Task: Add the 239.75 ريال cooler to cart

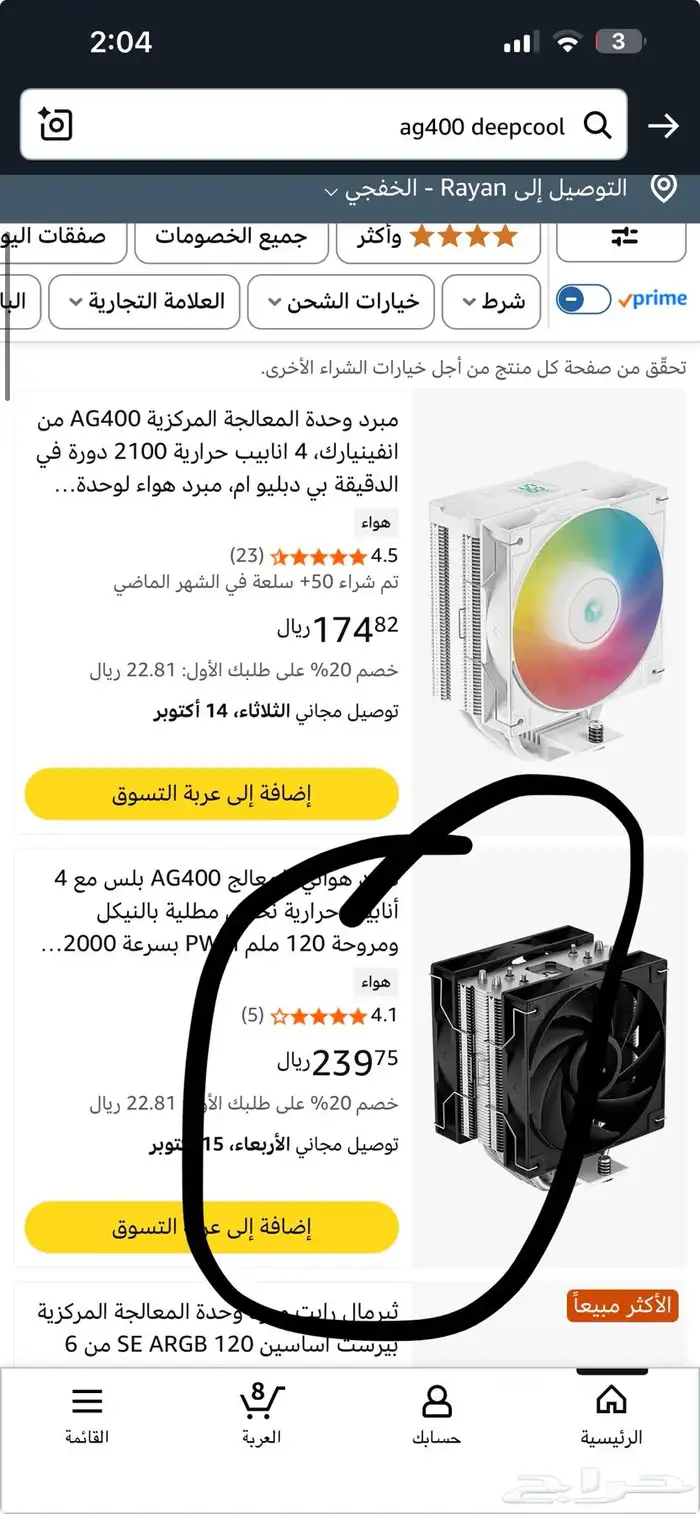Action: click(211, 1227)
